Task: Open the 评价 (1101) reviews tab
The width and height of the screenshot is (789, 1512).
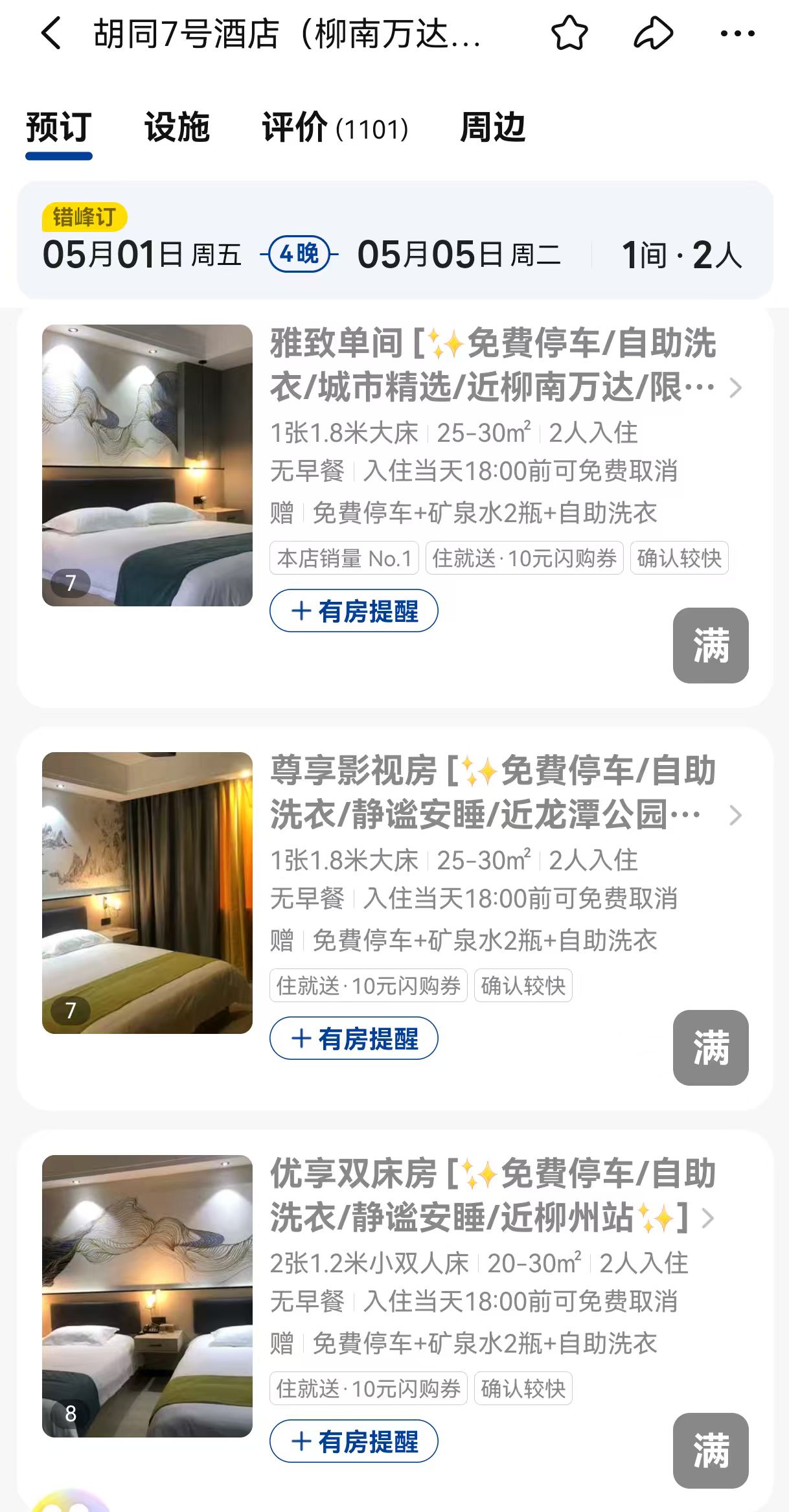Action: click(x=335, y=127)
